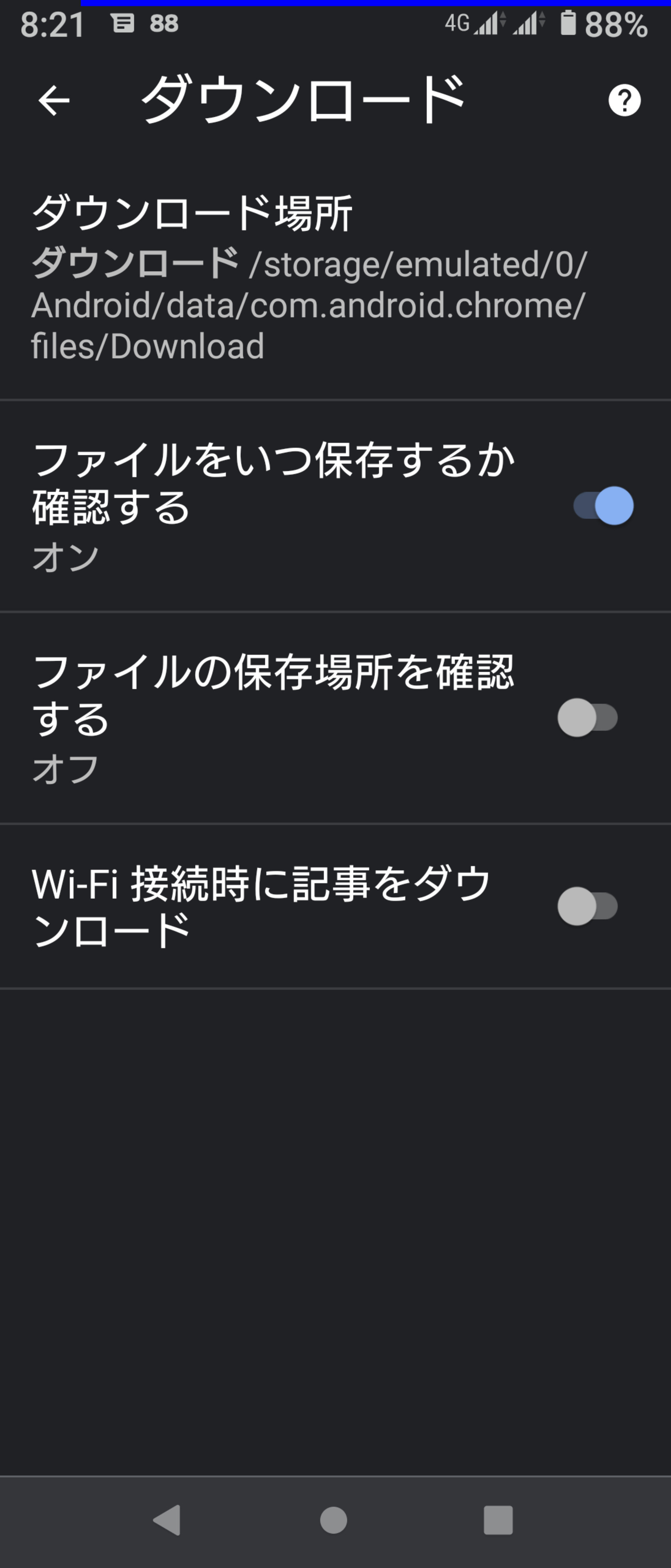This screenshot has width=671, height=1568.
Task: Open the recent apps view
Action: tap(498, 1520)
